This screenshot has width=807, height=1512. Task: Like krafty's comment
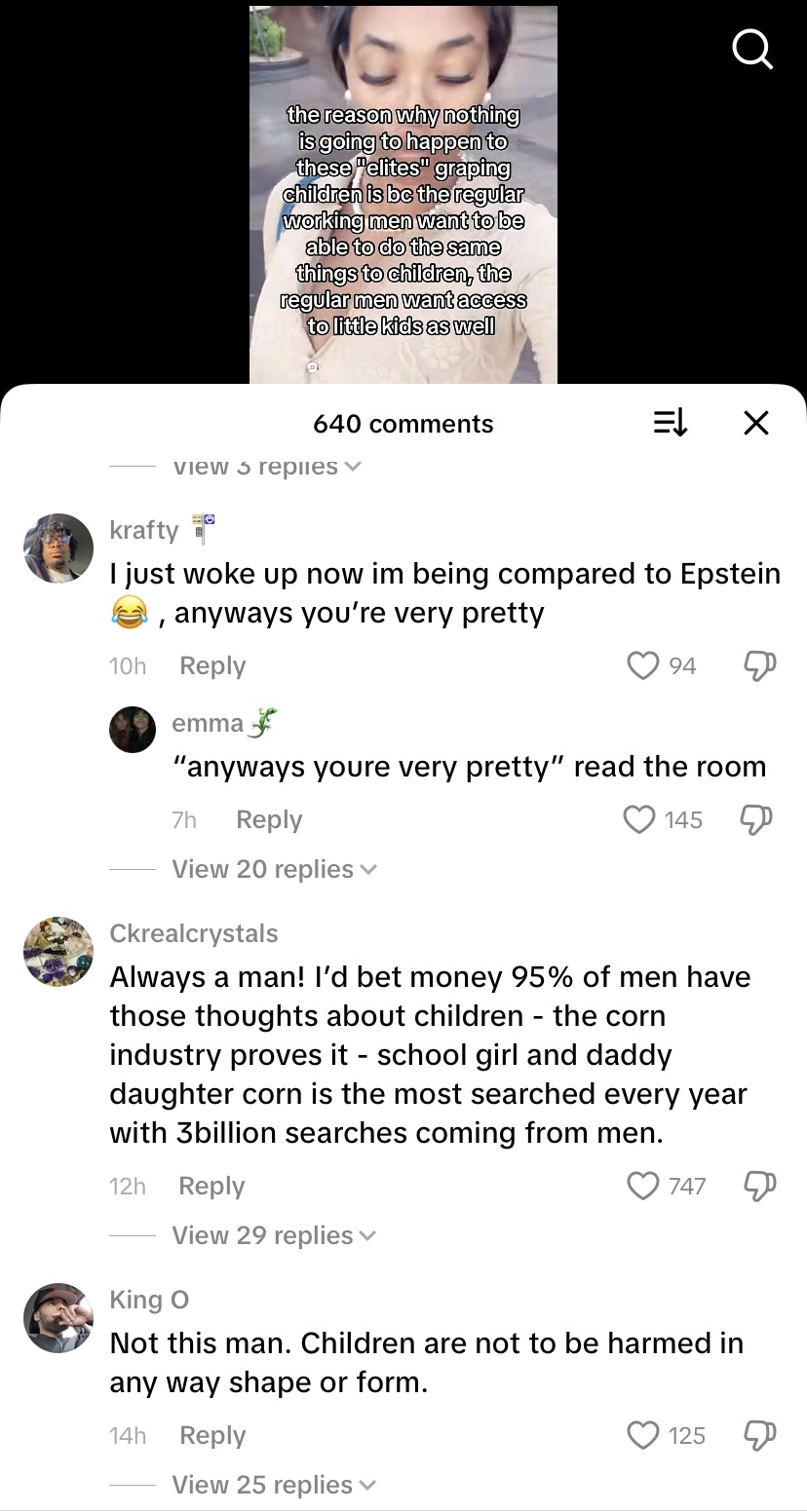[643, 665]
